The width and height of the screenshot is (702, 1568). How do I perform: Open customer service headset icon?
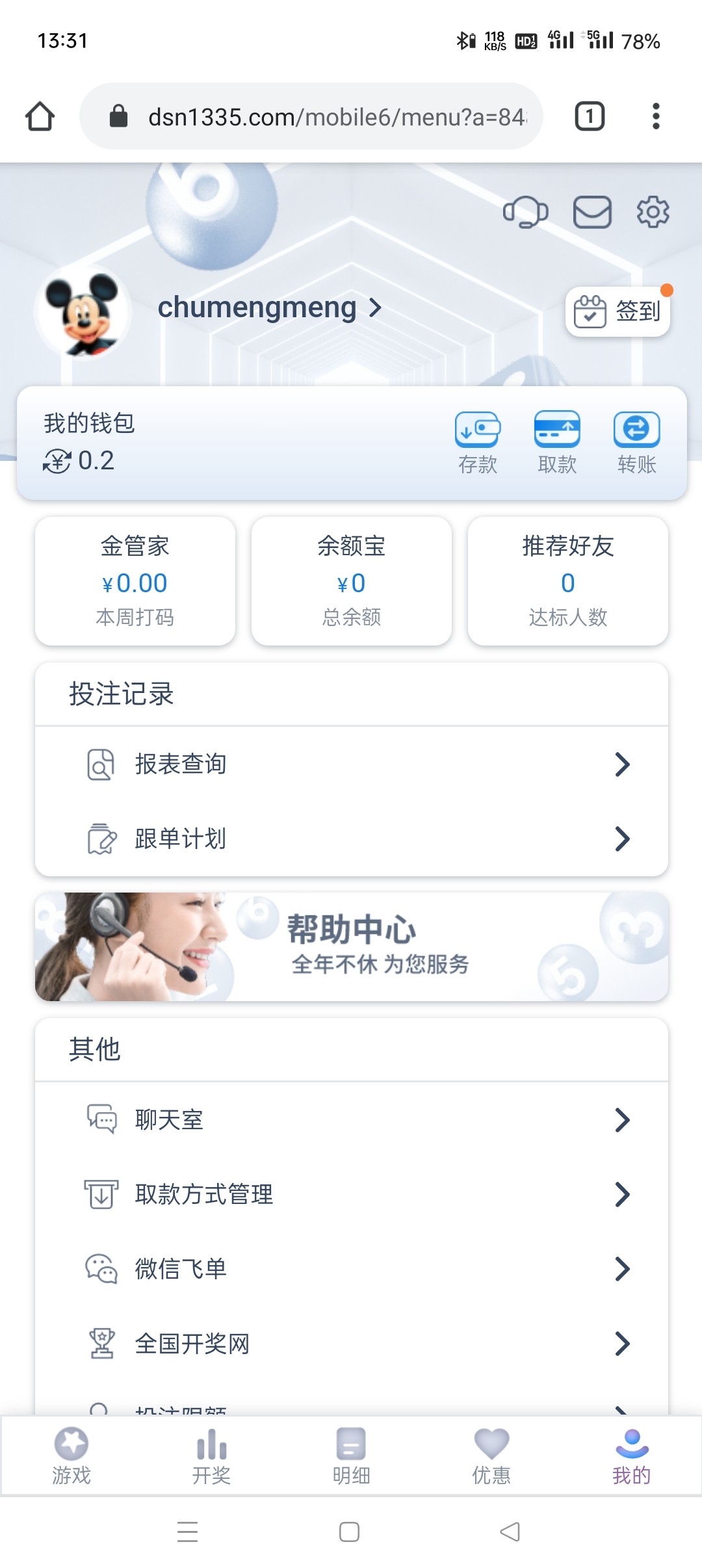525,212
